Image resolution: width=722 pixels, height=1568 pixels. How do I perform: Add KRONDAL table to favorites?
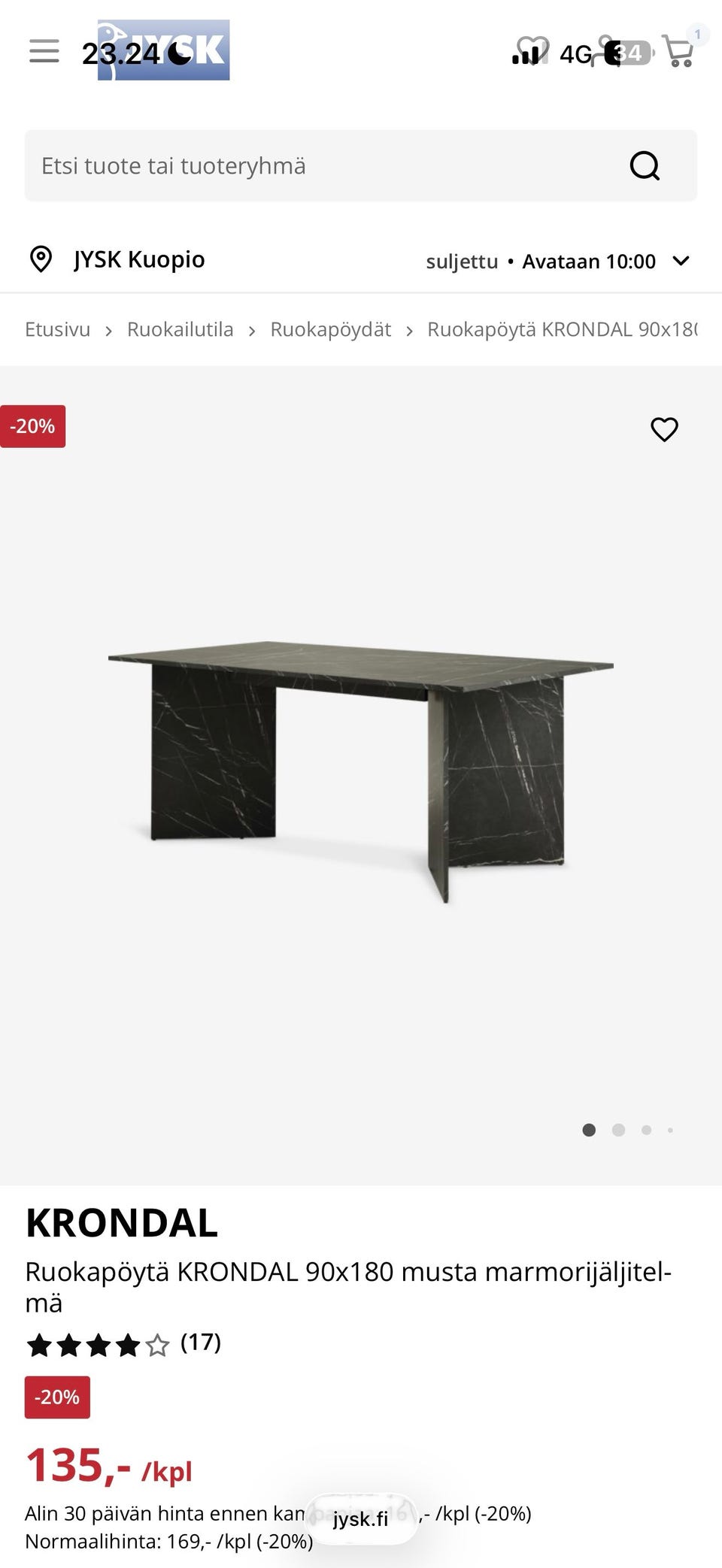[x=664, y=429]
